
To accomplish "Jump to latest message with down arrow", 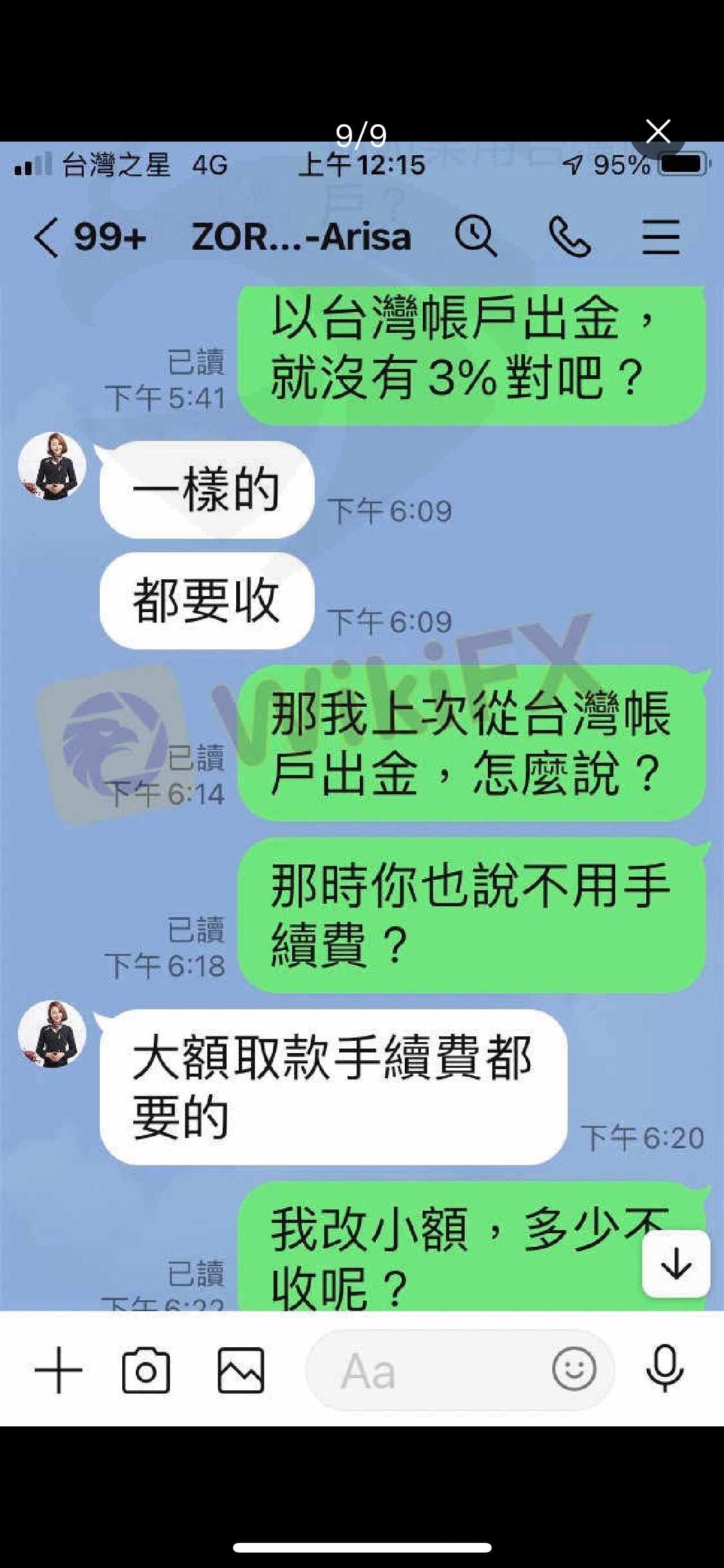I will click(676, 1263).
